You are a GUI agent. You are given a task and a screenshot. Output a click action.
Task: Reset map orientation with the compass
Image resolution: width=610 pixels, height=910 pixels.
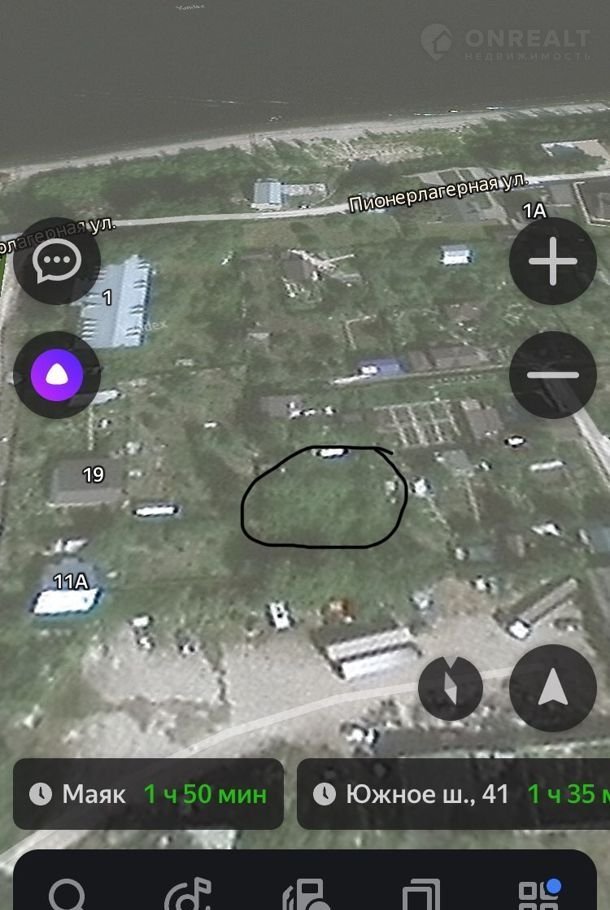(x=450, y=687)
